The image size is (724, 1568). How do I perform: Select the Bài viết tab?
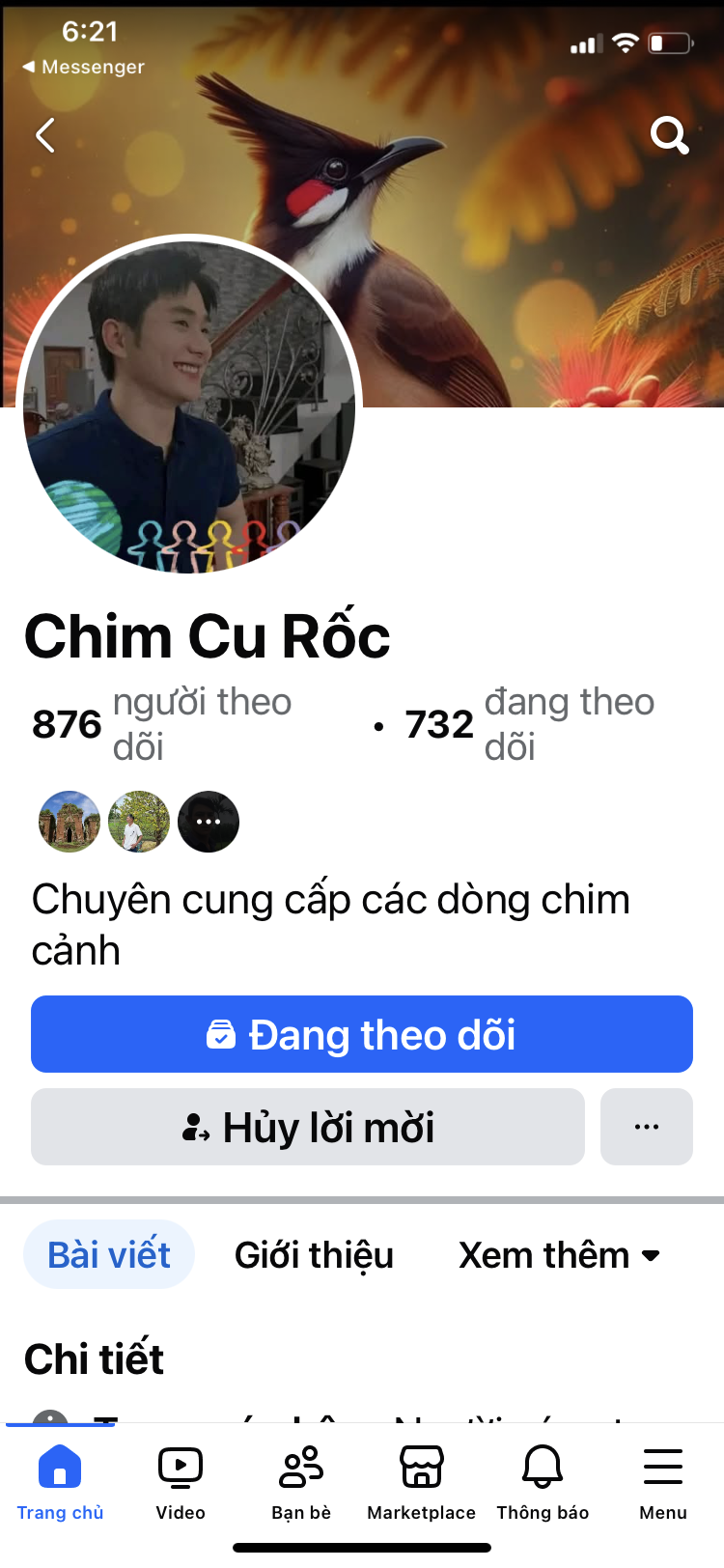pyautogui.click(x=109, y=1255)
